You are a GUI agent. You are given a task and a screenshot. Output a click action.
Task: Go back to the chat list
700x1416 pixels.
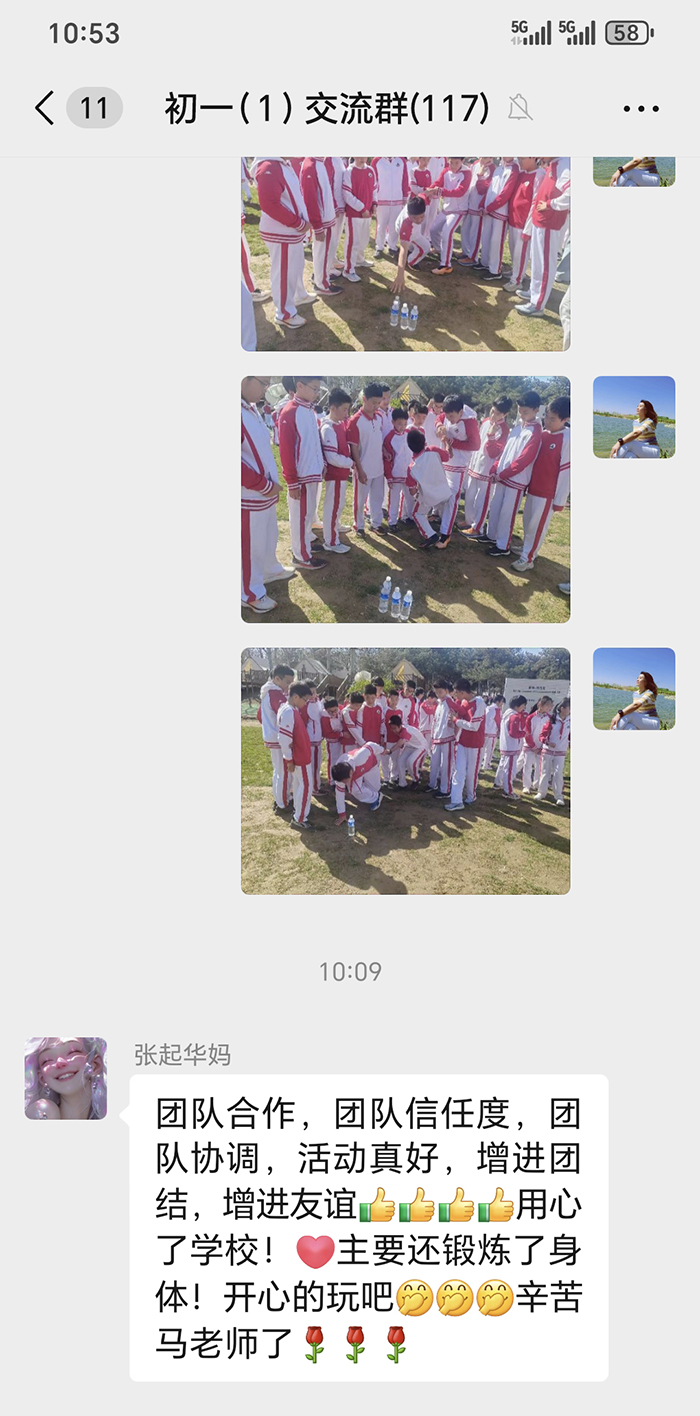tap(44, 108)
